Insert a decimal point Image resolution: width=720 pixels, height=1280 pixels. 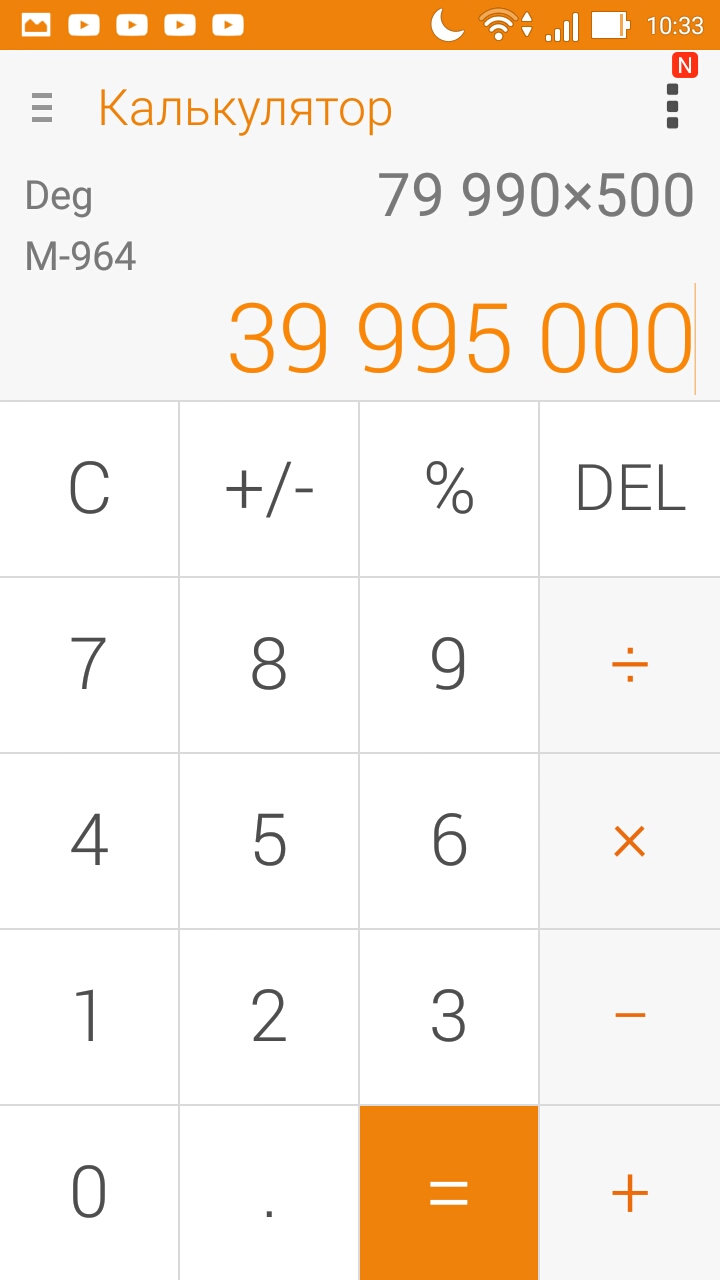(x=269, y=1193)
